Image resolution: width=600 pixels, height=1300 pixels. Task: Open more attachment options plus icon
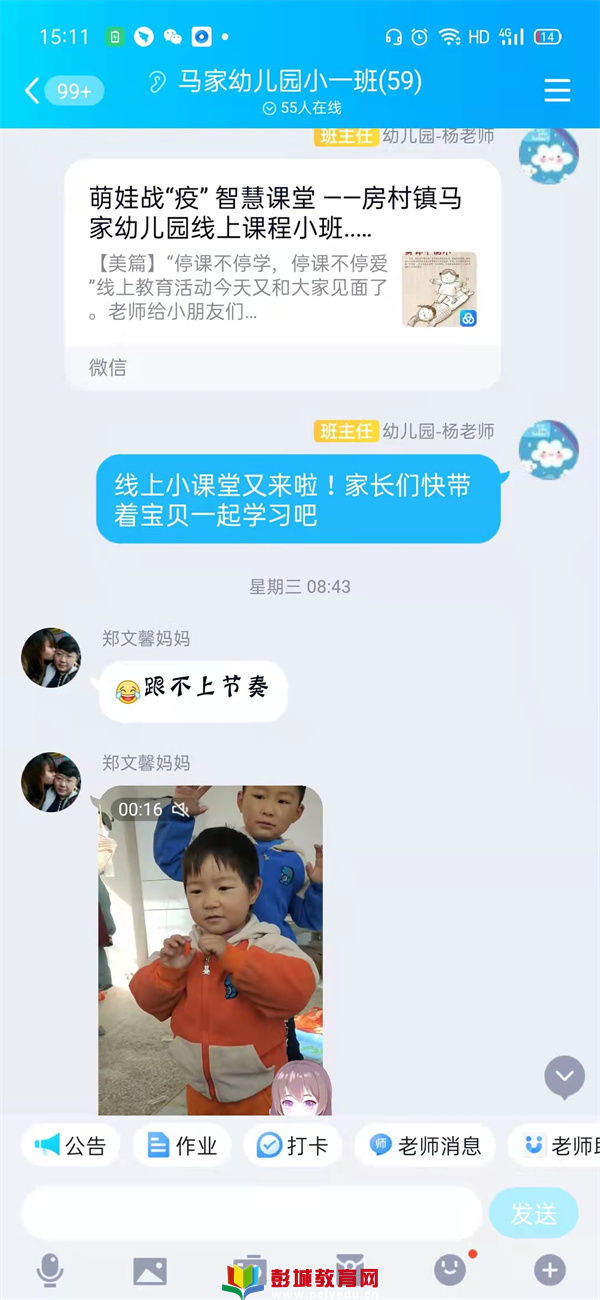tap(549, 1271)
